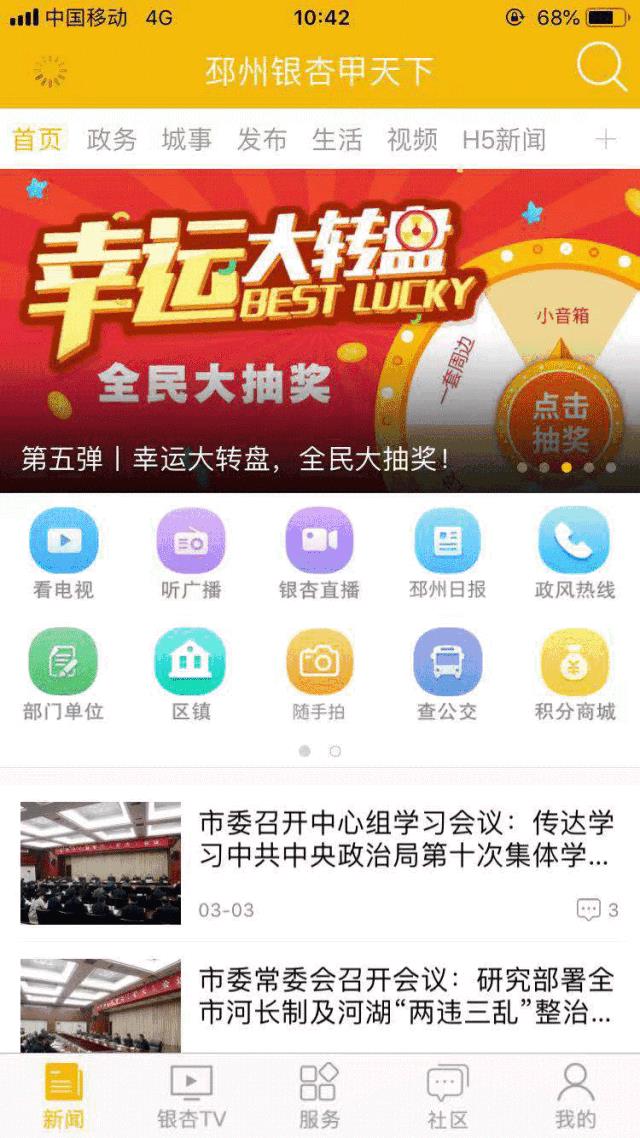Image resolution: width=640 pixels, height=1138 pixels.
Task: Open the search magnifier icon
Action: pos(601,68)
